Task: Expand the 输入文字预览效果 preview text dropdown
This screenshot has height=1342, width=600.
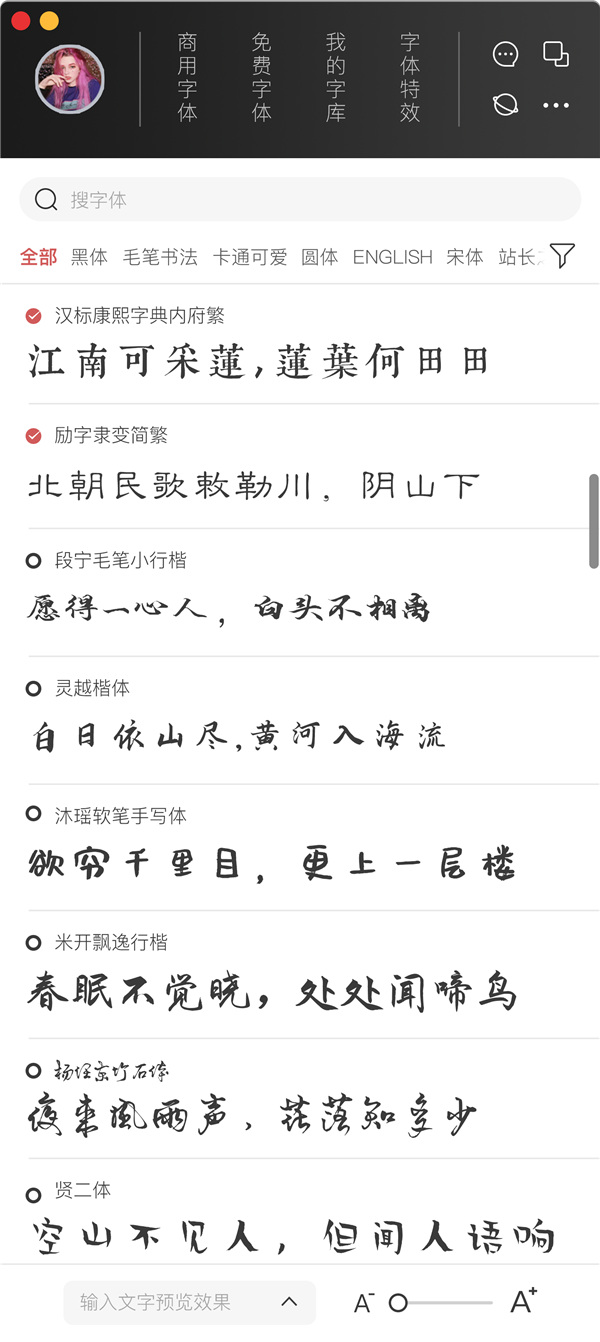Action: [289, 1302]
